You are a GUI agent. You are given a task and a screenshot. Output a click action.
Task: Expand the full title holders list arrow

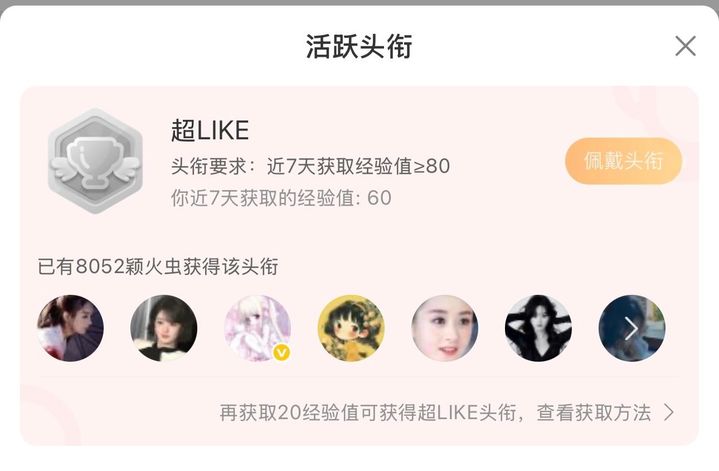631,328
